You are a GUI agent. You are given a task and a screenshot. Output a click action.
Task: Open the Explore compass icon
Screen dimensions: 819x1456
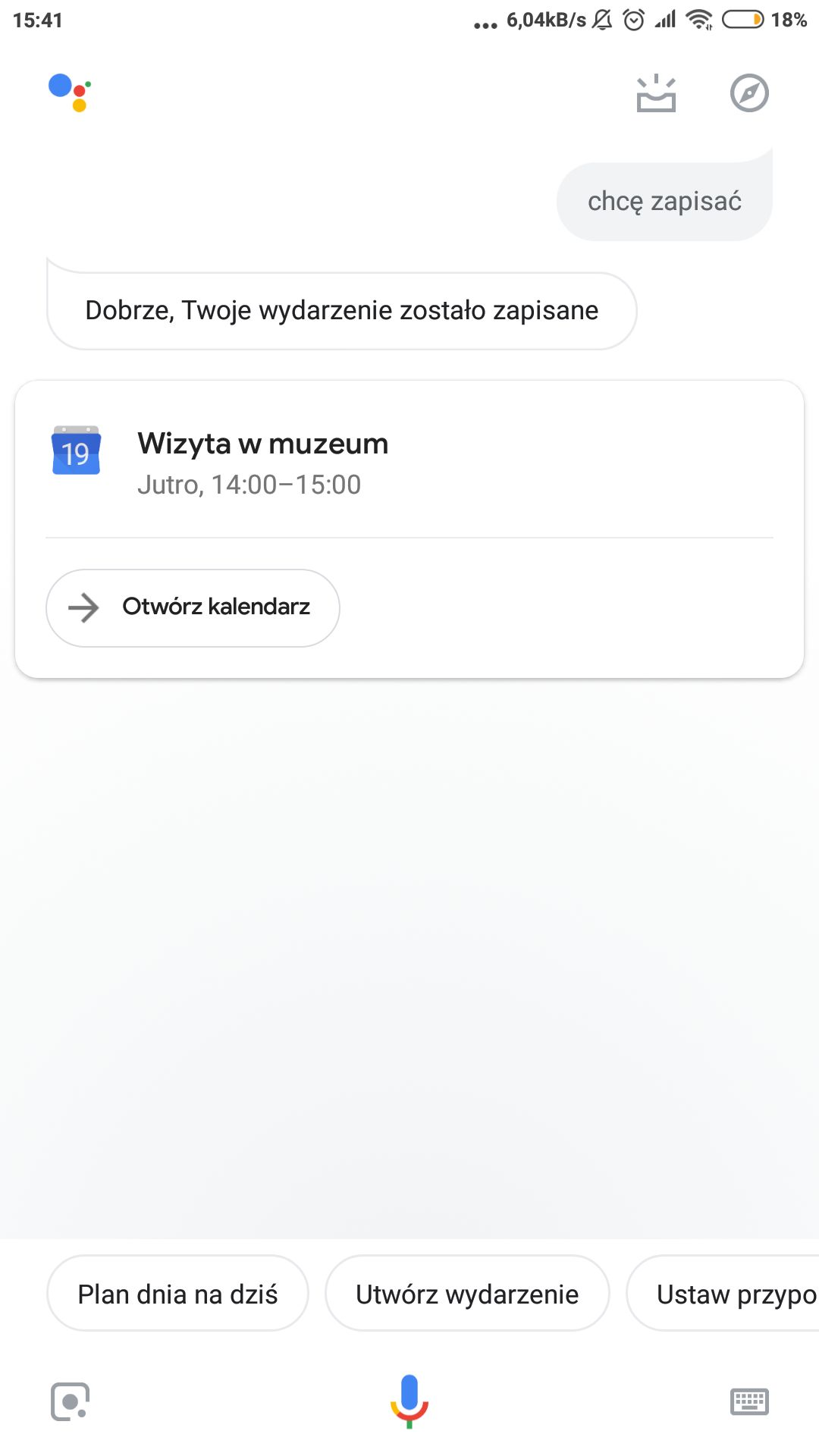coord(749,93)
